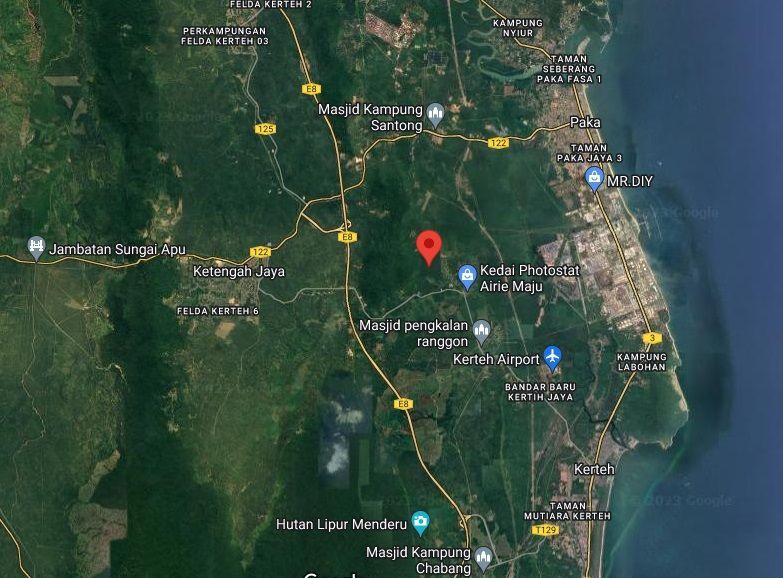This screenshot has height=578, width=783.
Task: Open the Jambatan Sungai Apu marker
Action: [37, 247]
